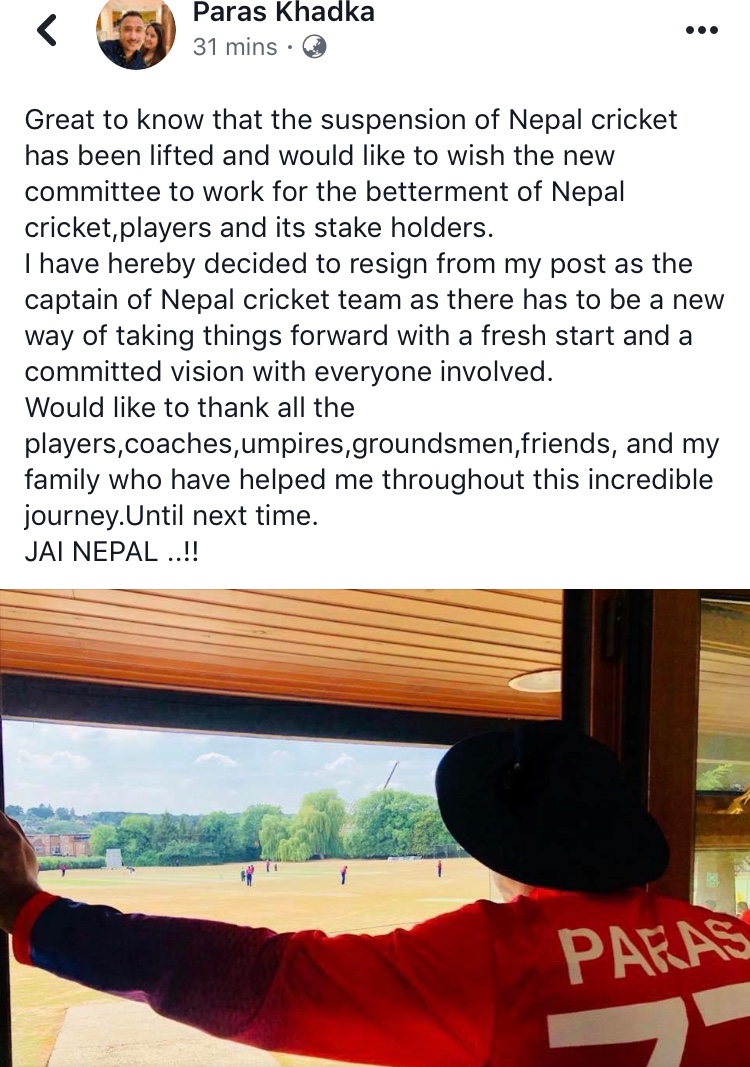This screenshot has width=750, height=1067.
Task: Go back using the top-left arrow
Action: coord(46,31)
